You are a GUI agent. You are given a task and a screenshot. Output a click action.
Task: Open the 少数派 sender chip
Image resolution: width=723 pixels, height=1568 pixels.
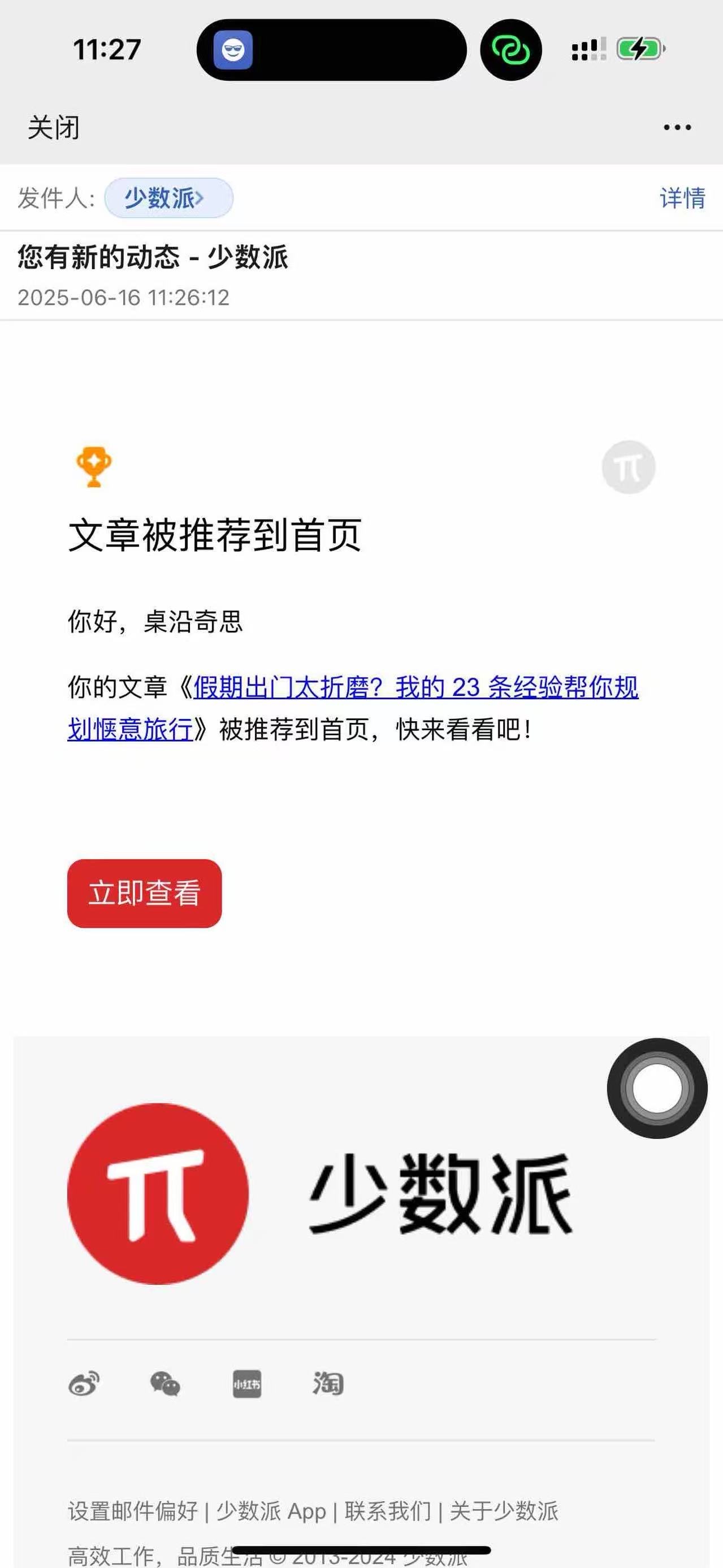(x=168, y=198)
